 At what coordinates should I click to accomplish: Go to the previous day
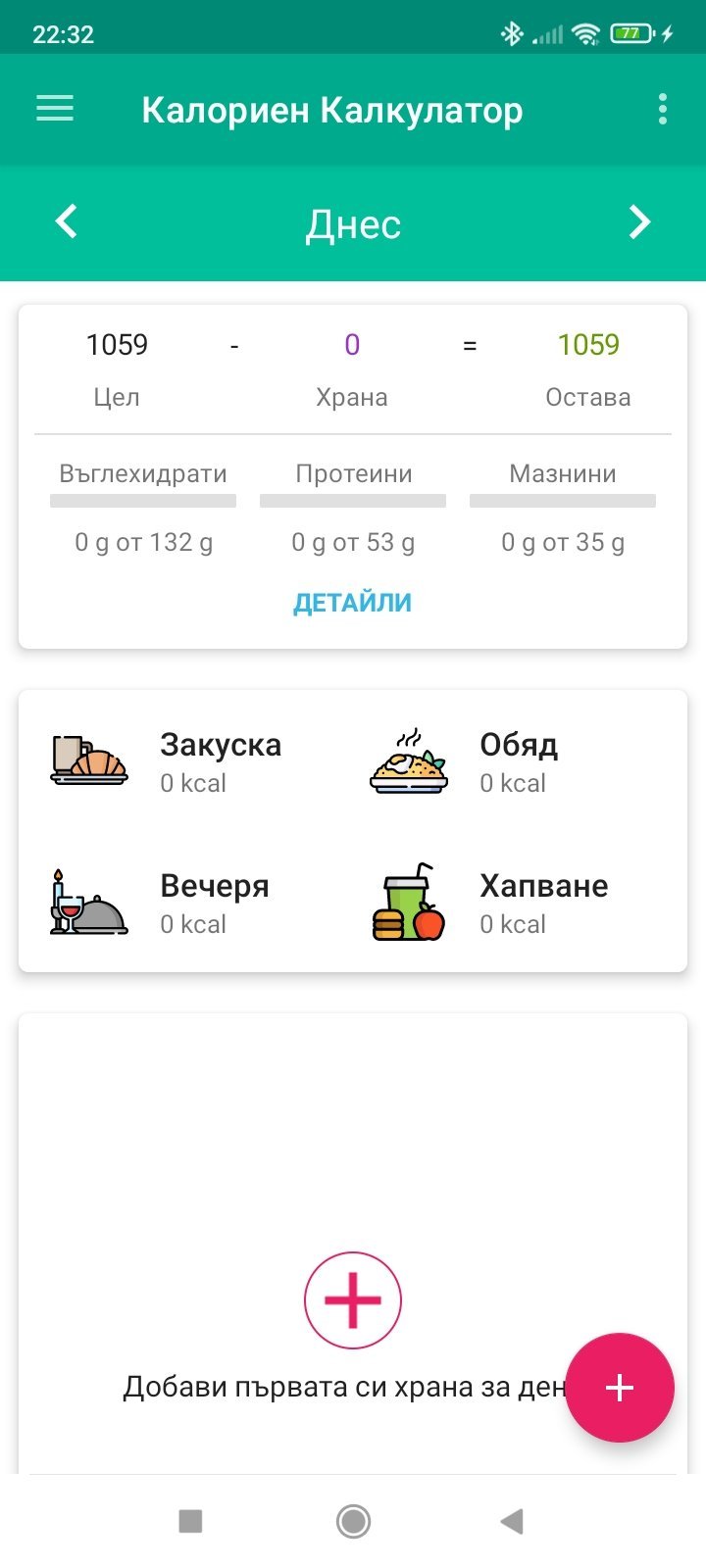coord(66,222)
